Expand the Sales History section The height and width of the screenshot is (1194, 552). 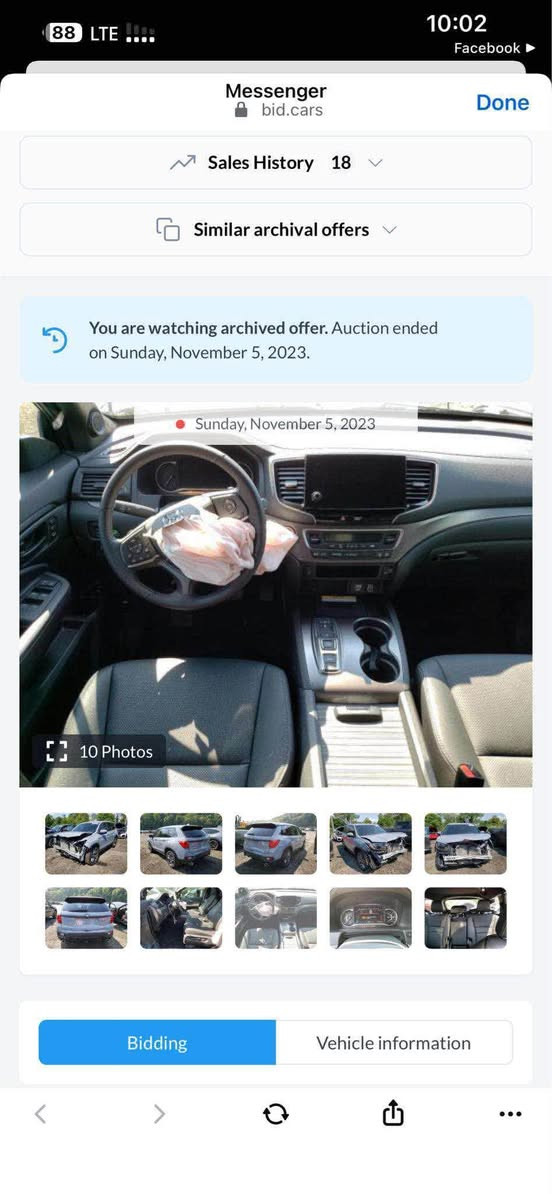tap(276, 162)
